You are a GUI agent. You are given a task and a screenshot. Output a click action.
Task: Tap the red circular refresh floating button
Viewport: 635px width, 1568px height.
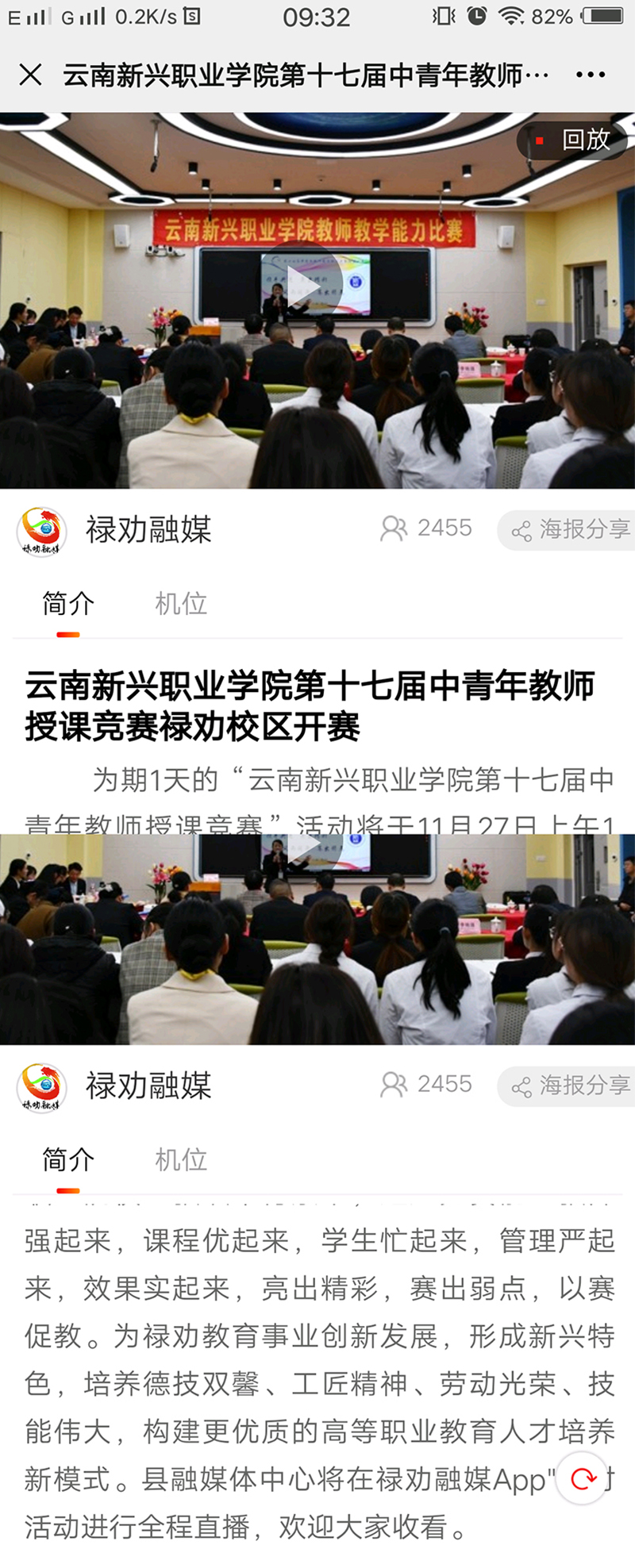tap(583, 1478)
